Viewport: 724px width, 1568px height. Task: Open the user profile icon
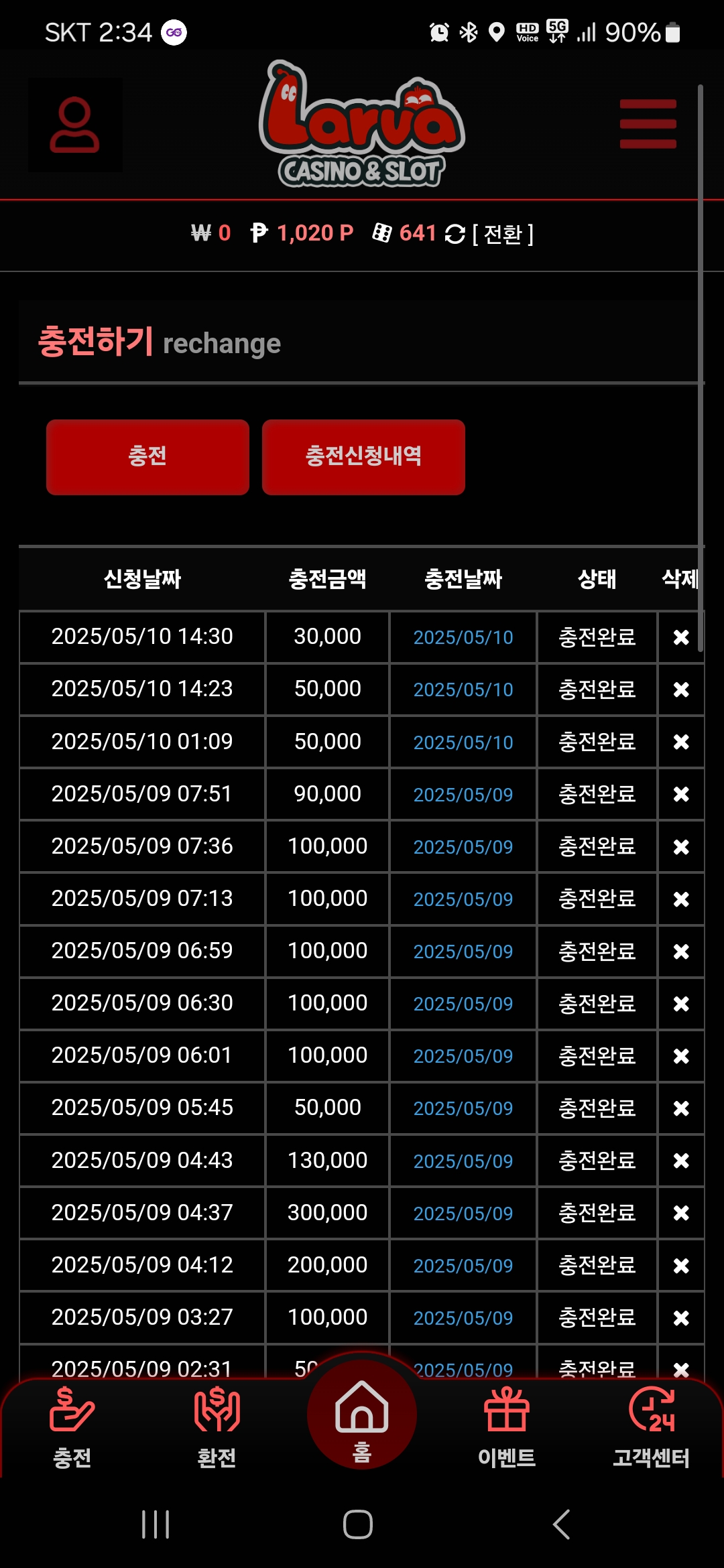tap(75, 125)
